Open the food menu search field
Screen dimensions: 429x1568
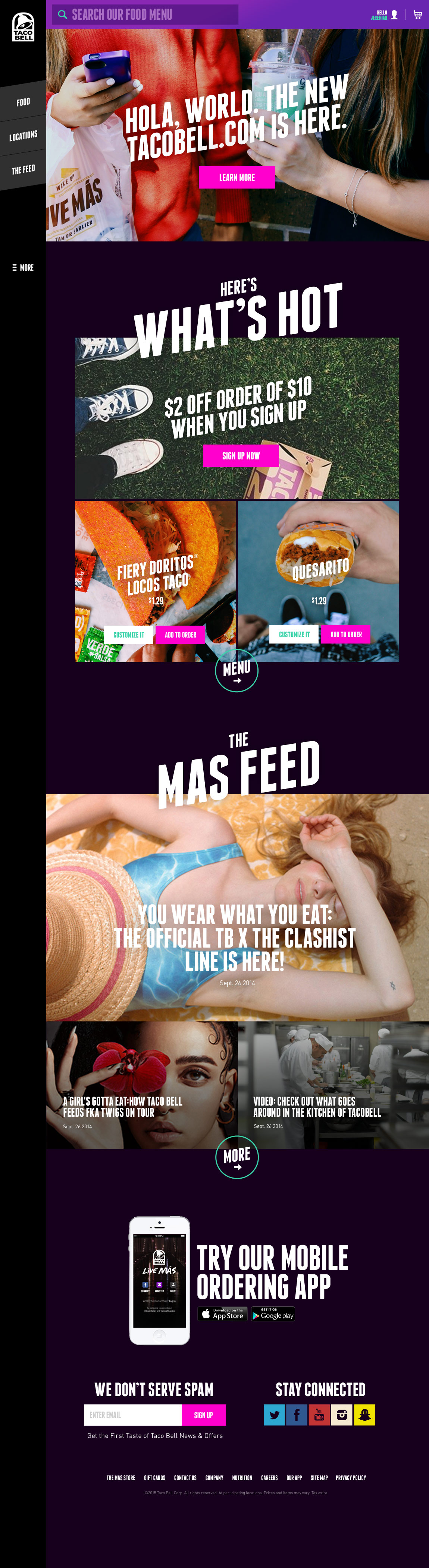click(144, 15)
